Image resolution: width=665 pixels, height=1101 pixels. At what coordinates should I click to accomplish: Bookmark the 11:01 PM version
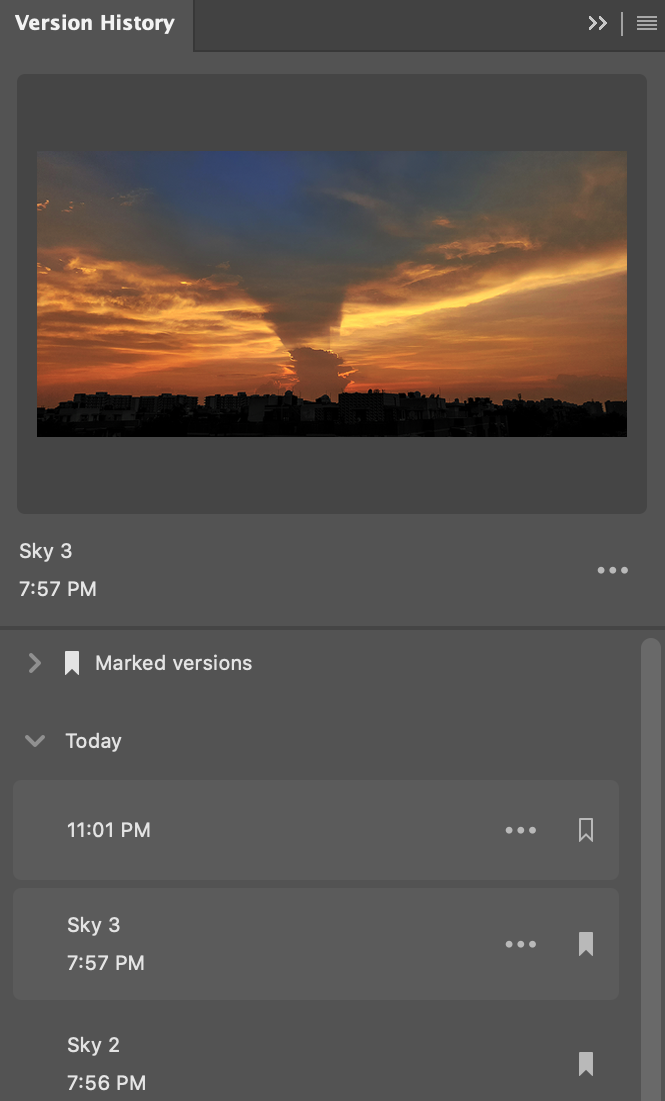click(586, 830)
